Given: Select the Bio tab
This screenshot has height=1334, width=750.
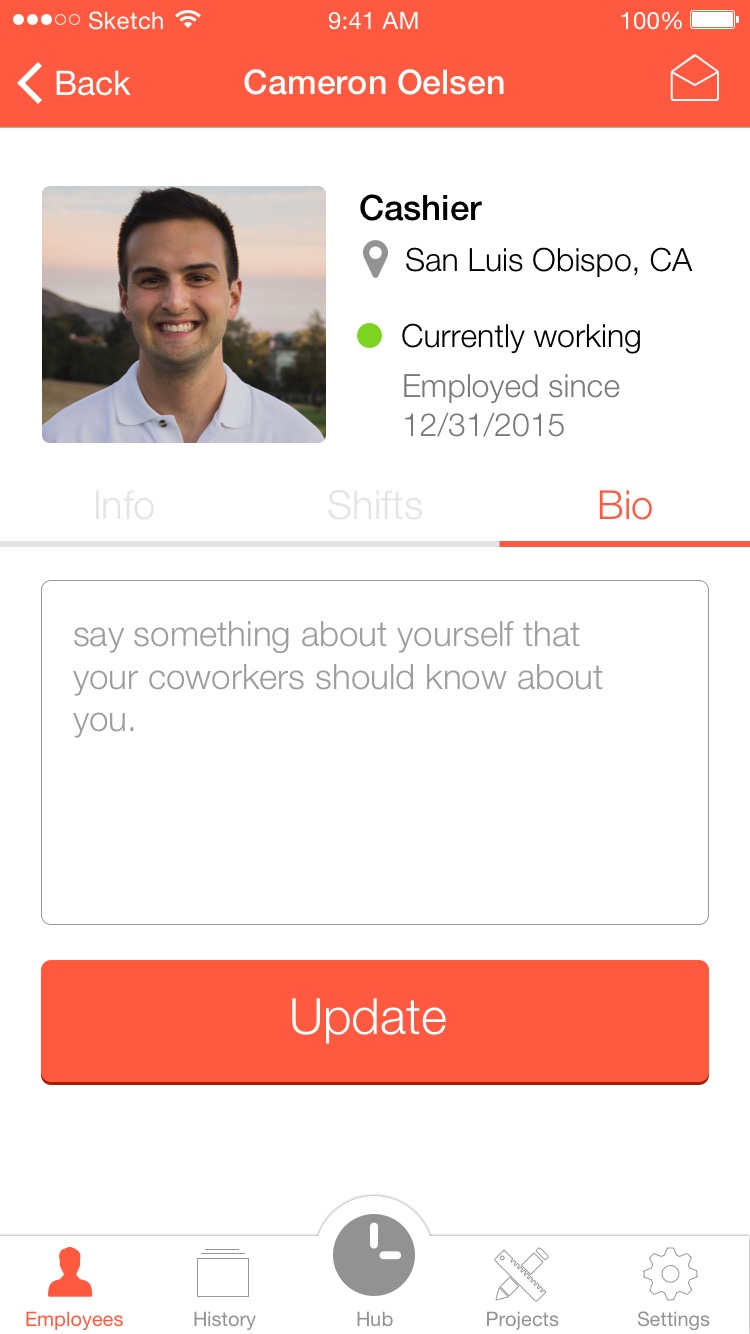Looking at the screenshot, I should pyautogui.click(x=625, y=506).
